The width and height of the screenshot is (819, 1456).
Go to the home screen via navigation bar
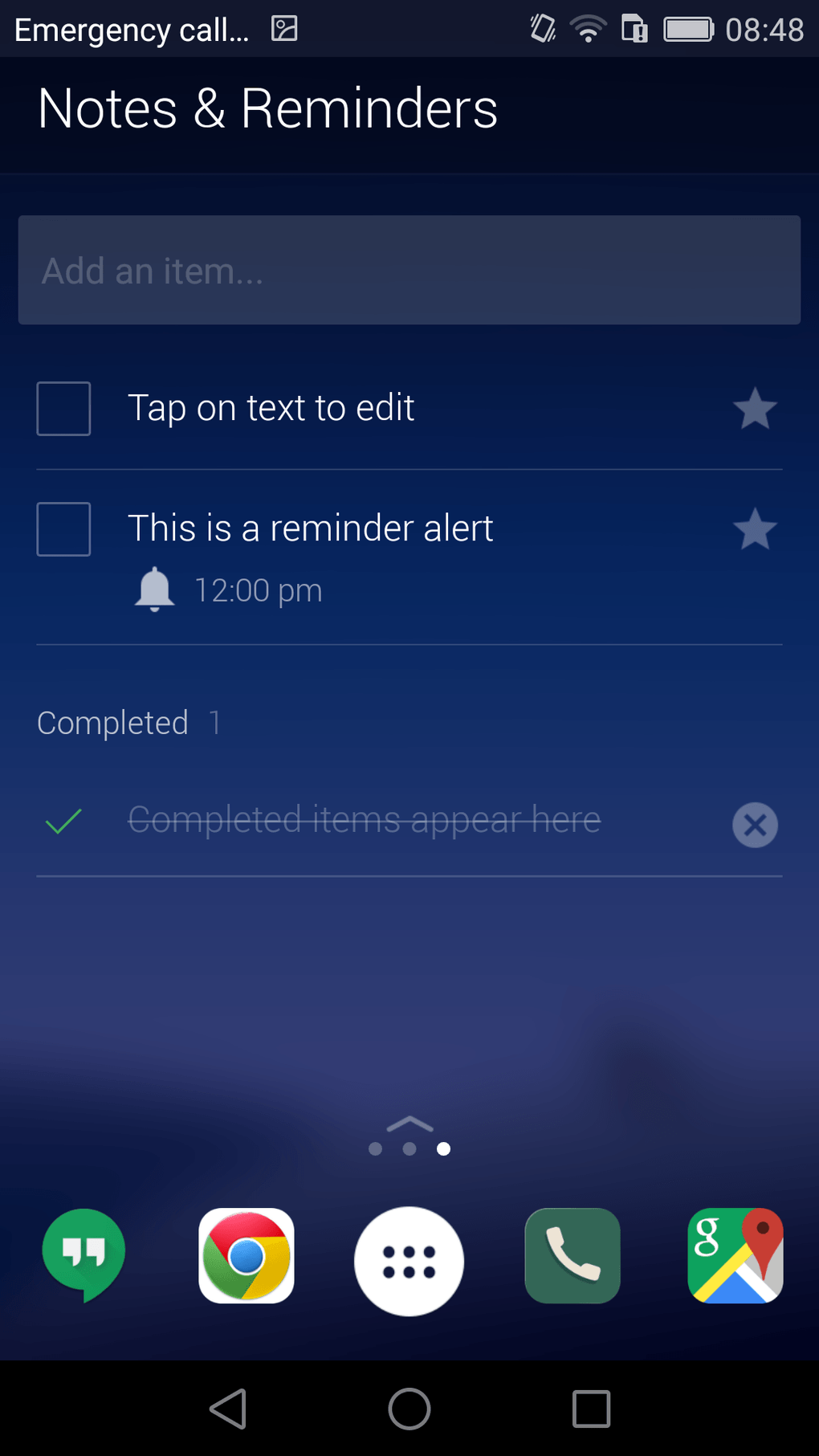[409, 1409]
